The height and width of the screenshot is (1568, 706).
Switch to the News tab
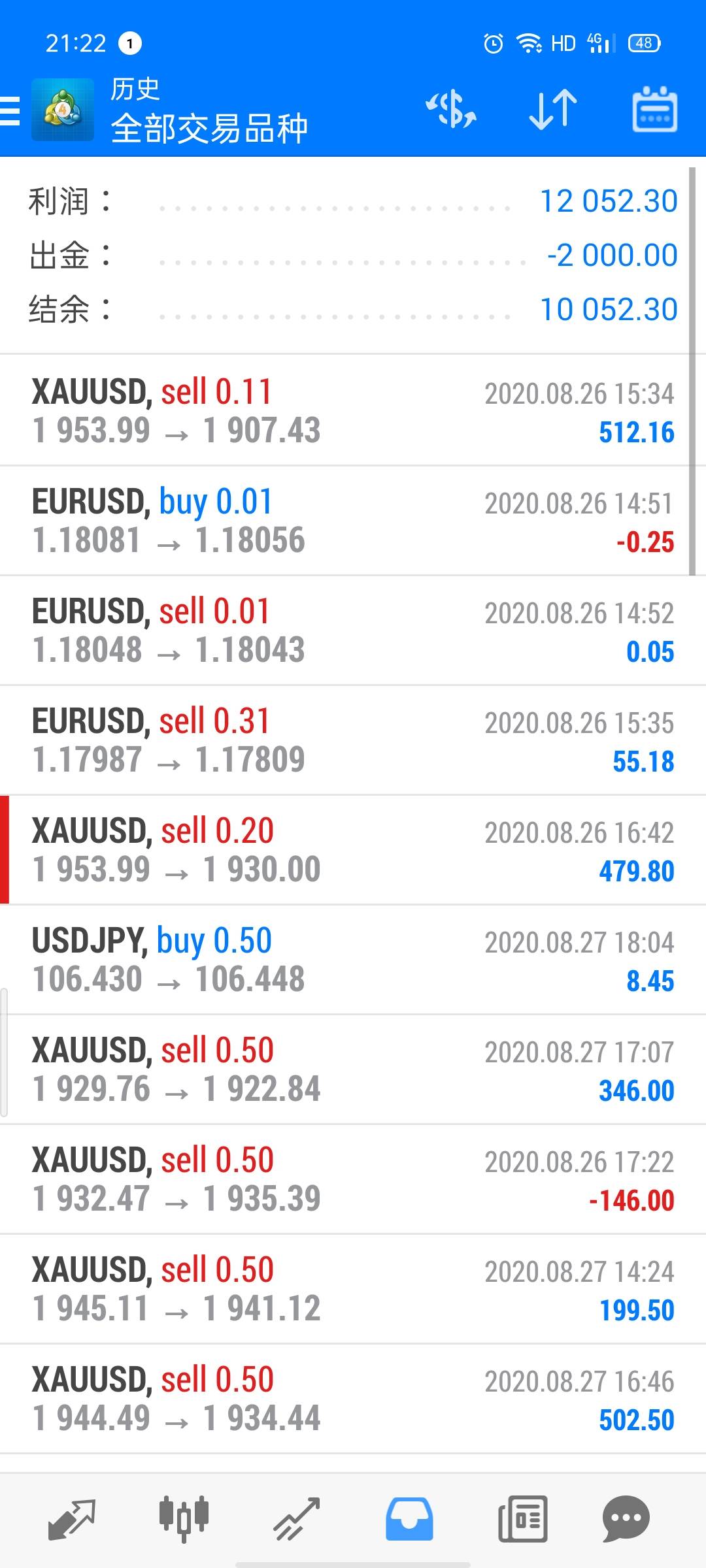[522, 1518]
